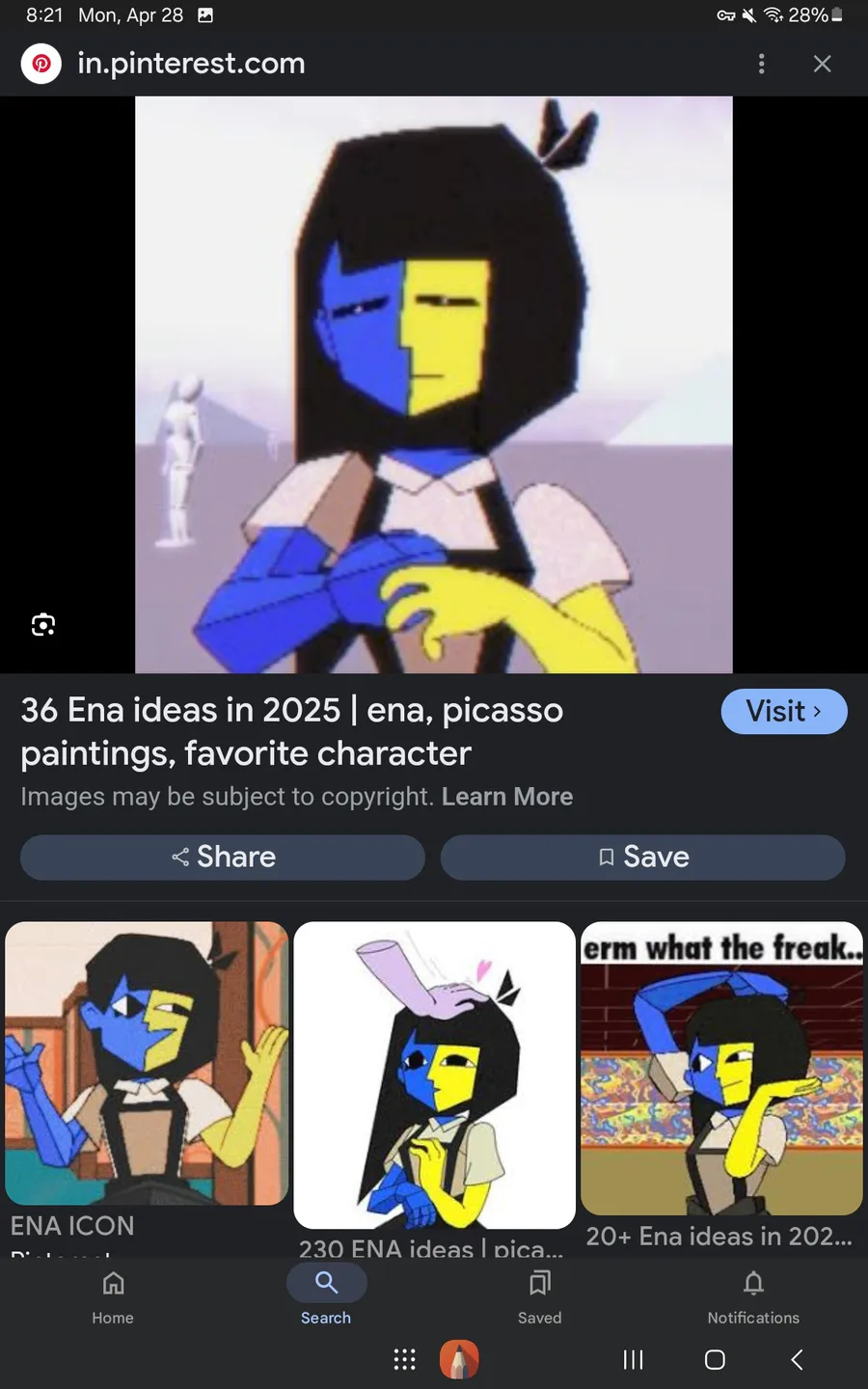
Task: Open the 230 ENA ideas image tile
Action: [x=434, y=1075]
